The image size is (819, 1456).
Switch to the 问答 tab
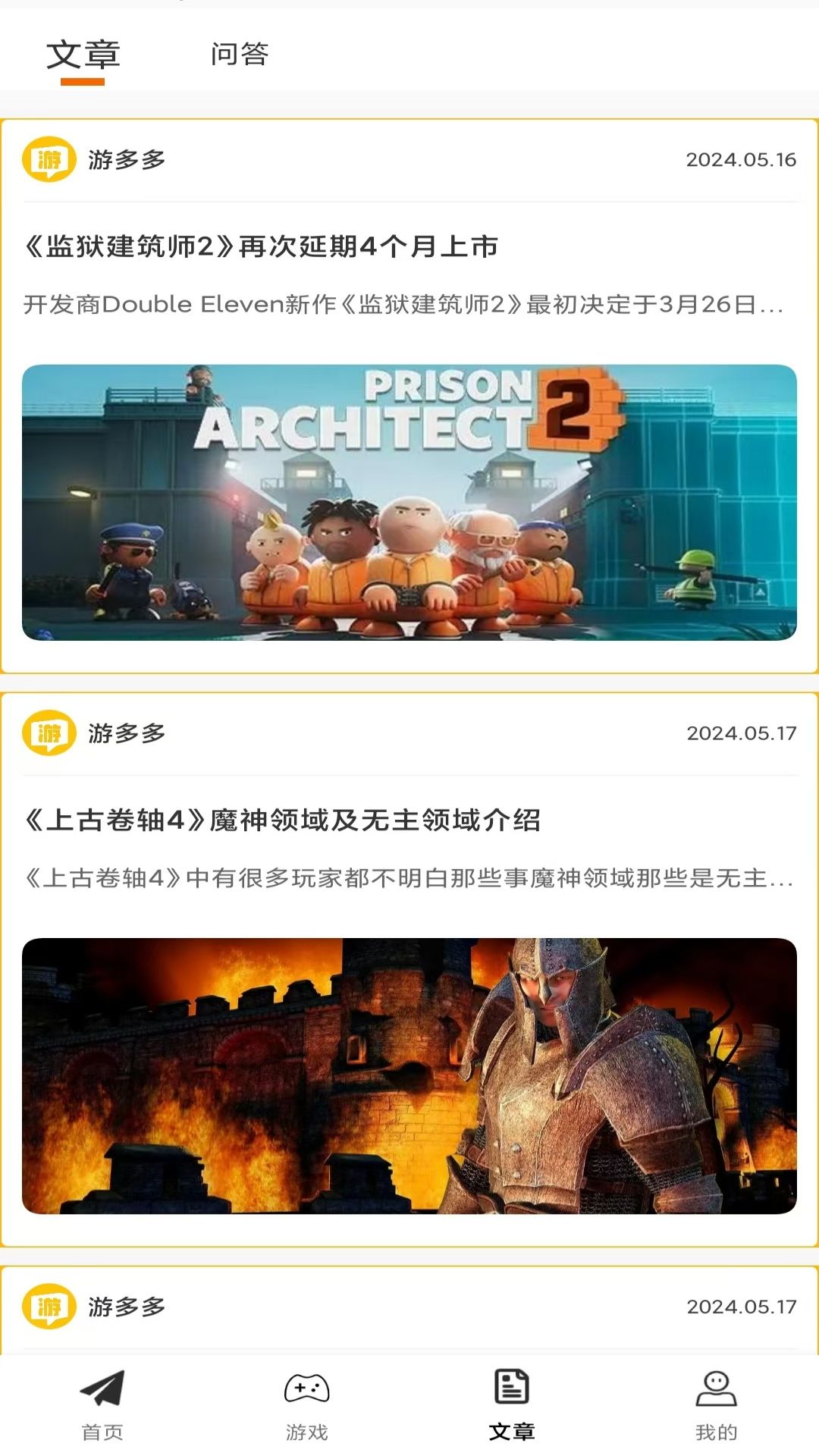[x=240, y=55]
